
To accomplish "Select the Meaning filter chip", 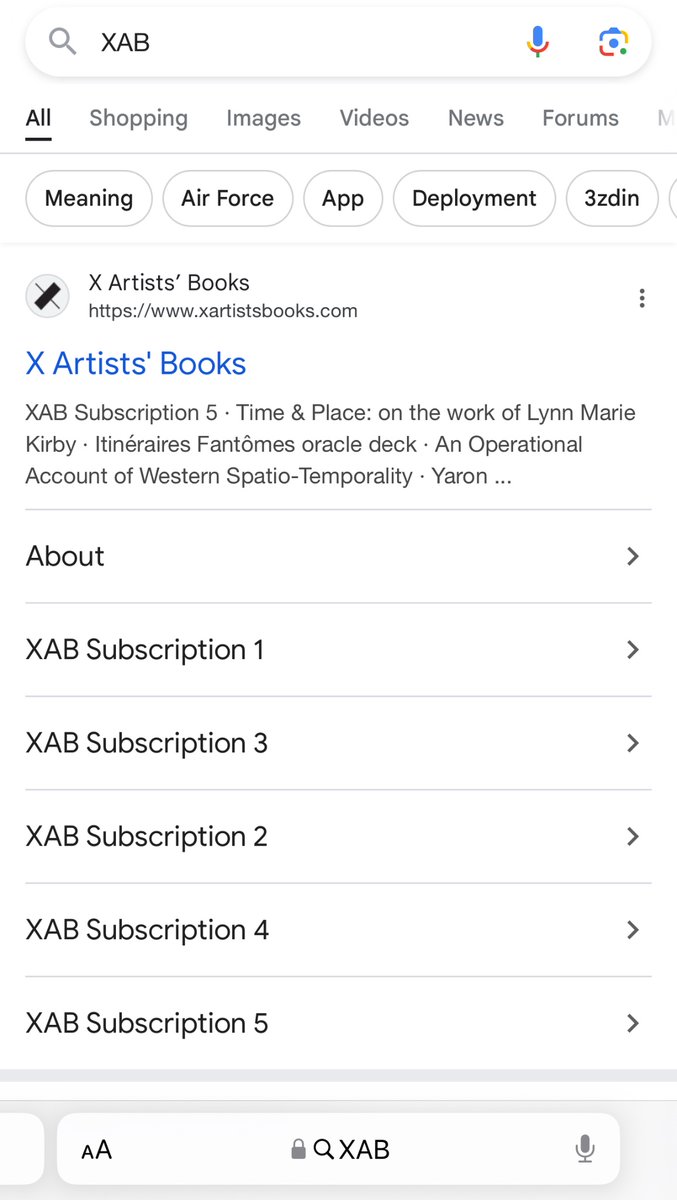I will (x=89, y=198).
